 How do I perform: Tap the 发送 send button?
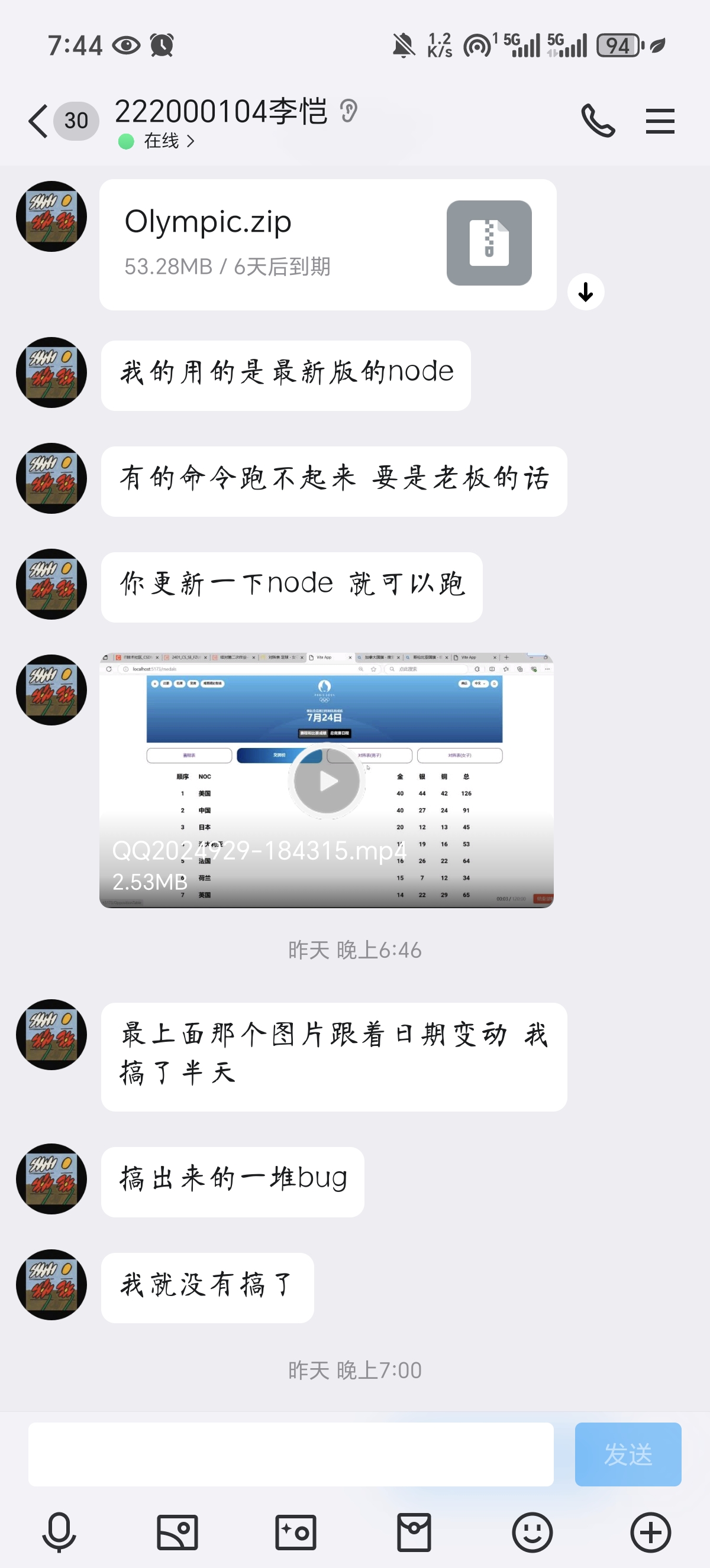pyautogui.click(x=627, y=1453)
